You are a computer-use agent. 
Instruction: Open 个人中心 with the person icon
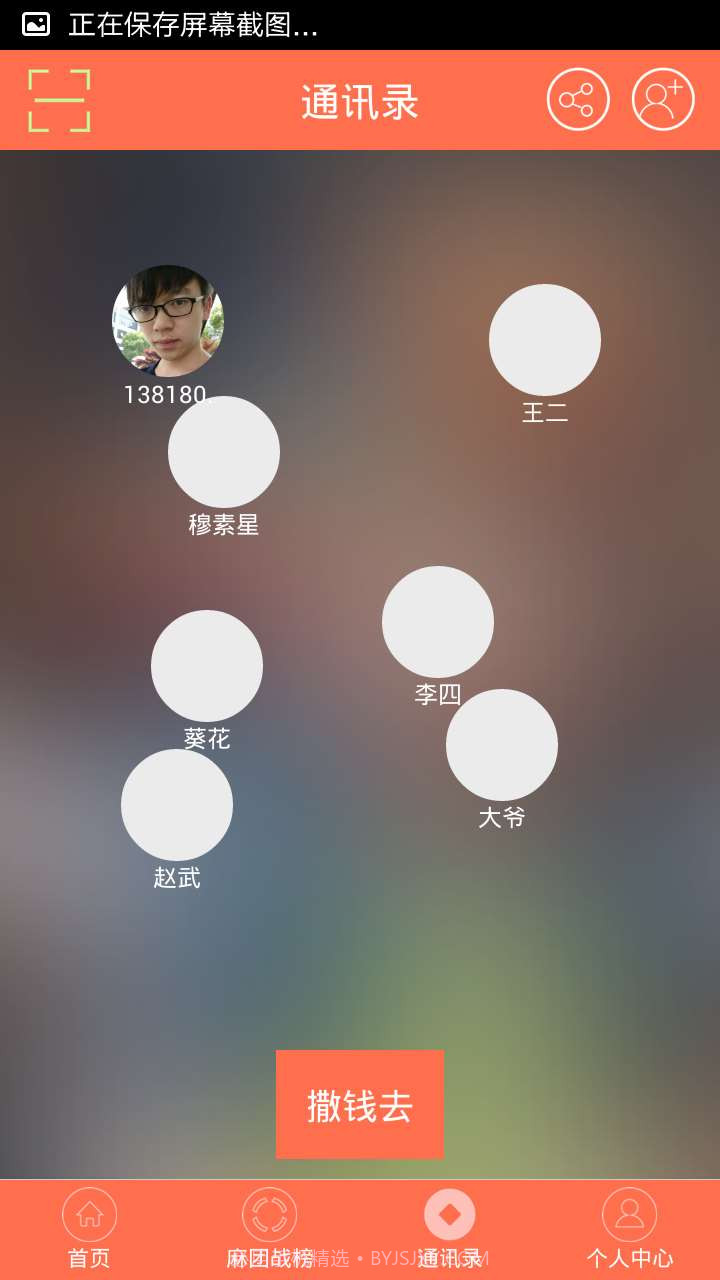pos(629,1213)
